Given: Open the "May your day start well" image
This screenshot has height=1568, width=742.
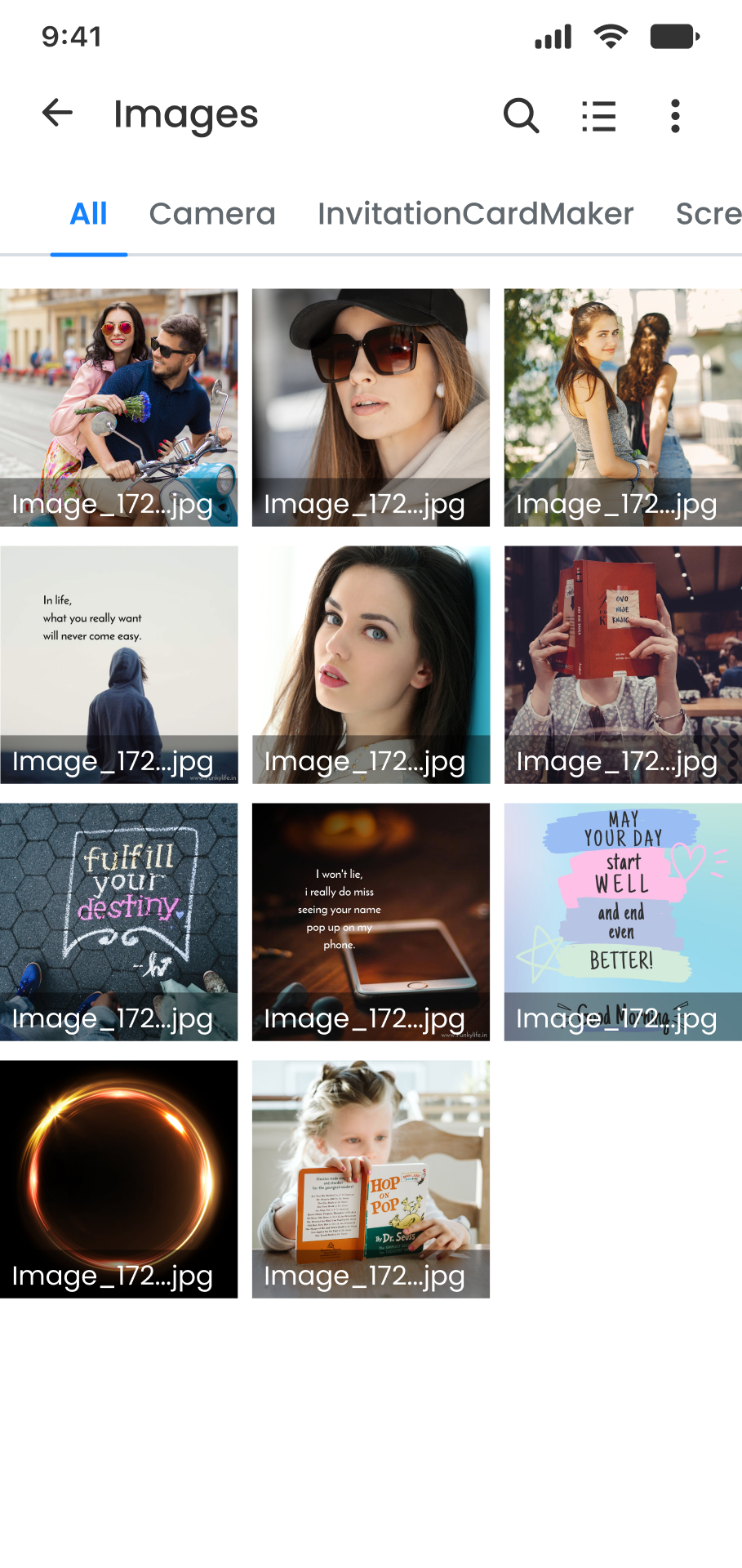Looking at the screenshot, I should pyautogui.click(x=623, y=921).
